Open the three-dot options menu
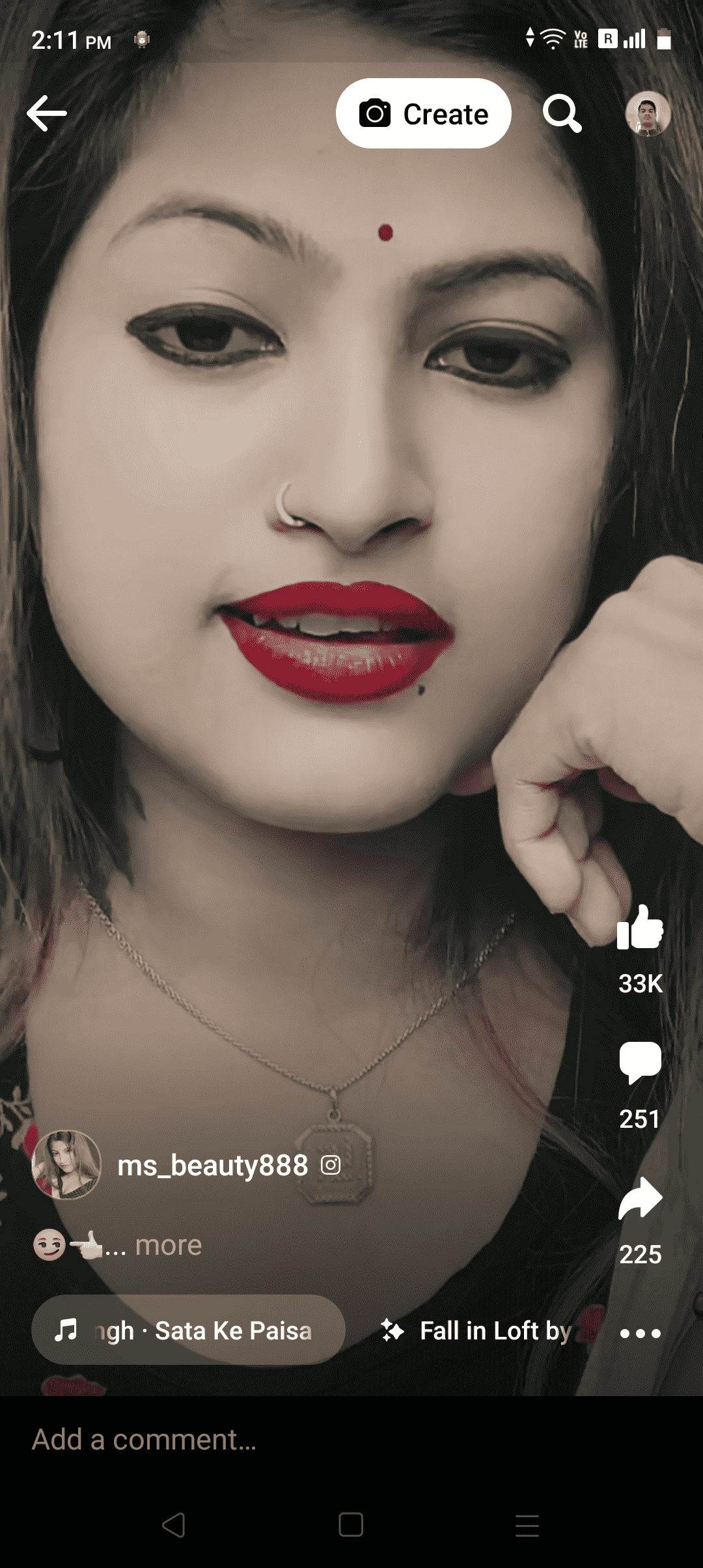703x1568 pixels. 640,1333
